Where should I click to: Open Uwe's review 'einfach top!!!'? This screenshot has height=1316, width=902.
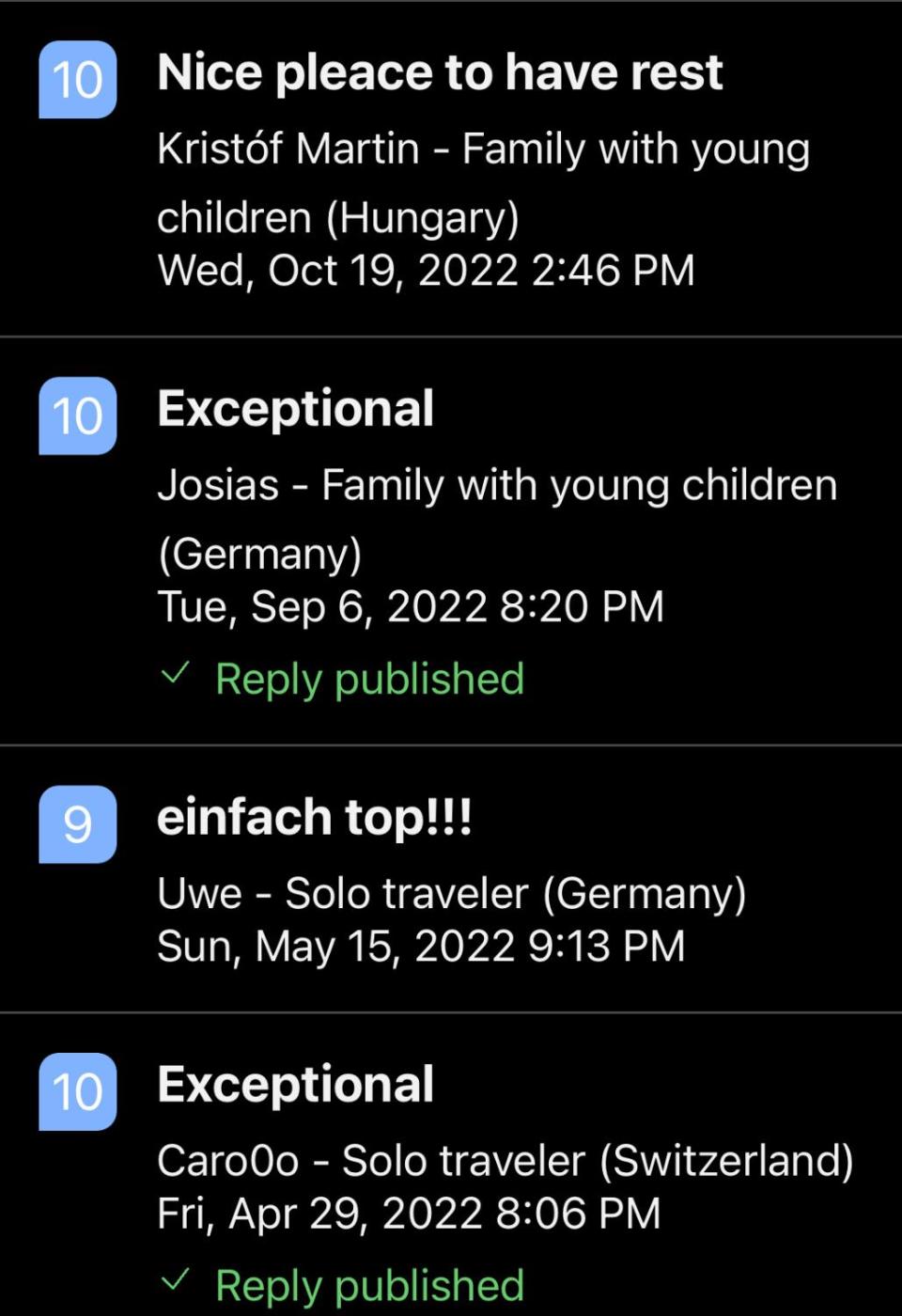[314, 817]
